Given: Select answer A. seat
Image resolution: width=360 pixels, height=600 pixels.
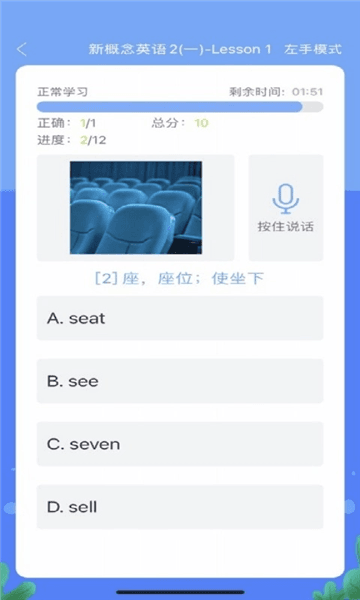Looking at the screenshot, I should [180, 318].
